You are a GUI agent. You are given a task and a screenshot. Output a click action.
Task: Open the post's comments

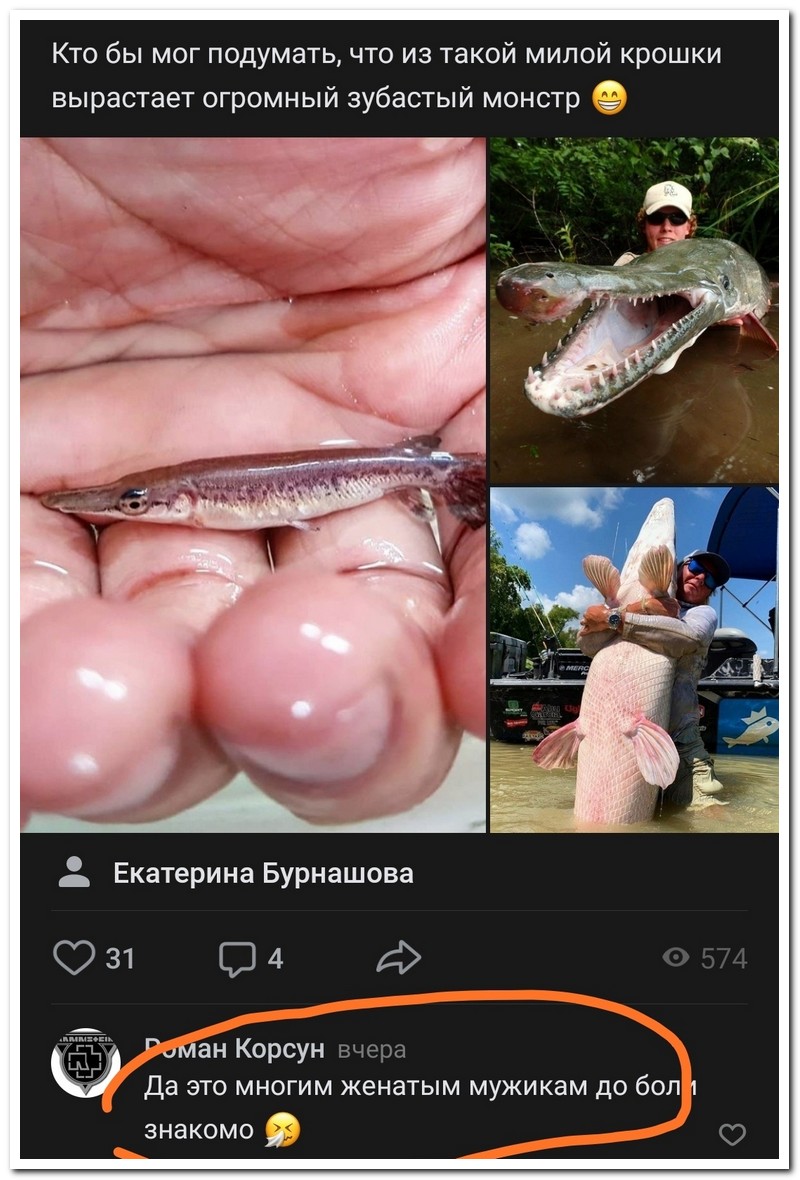point(238,958)
